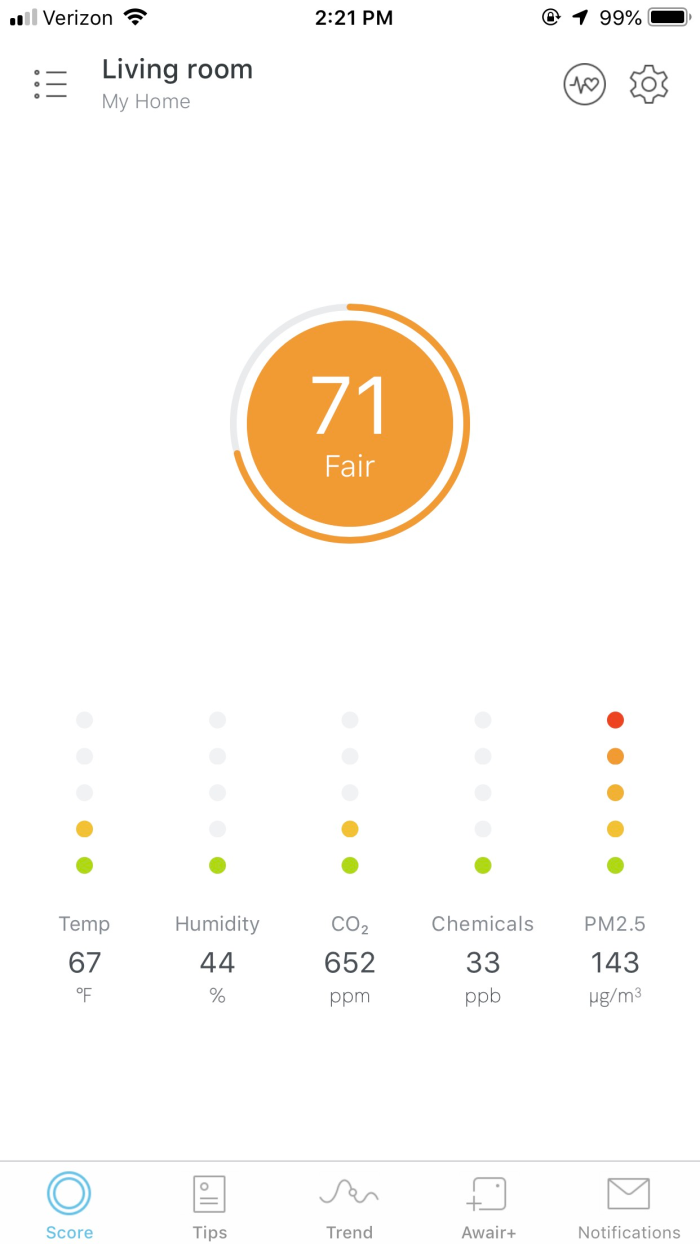Select the Score tab
Image resolution: width=700 pixels, height=1244 pixels.
[x=69, y=1205]
